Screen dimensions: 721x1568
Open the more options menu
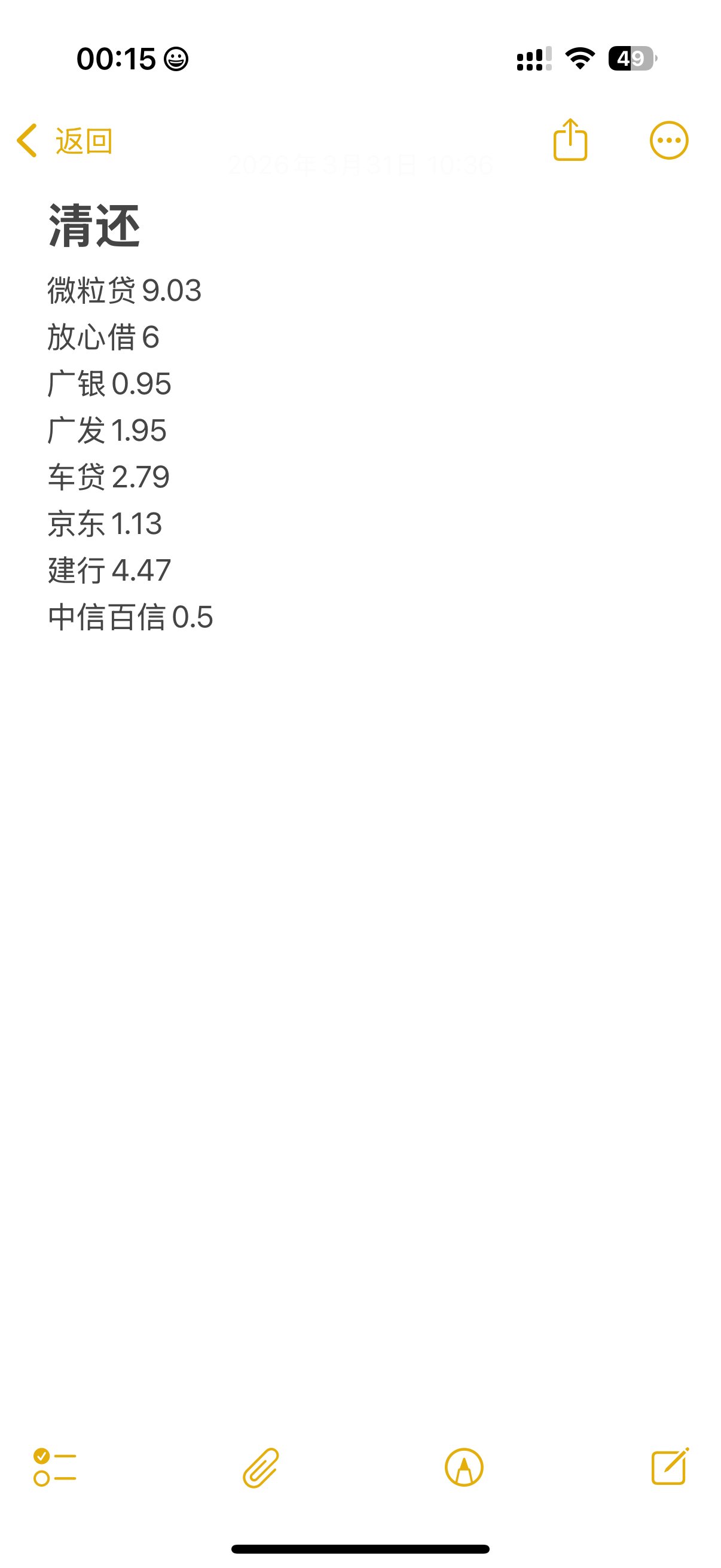(x=668, y=141)
